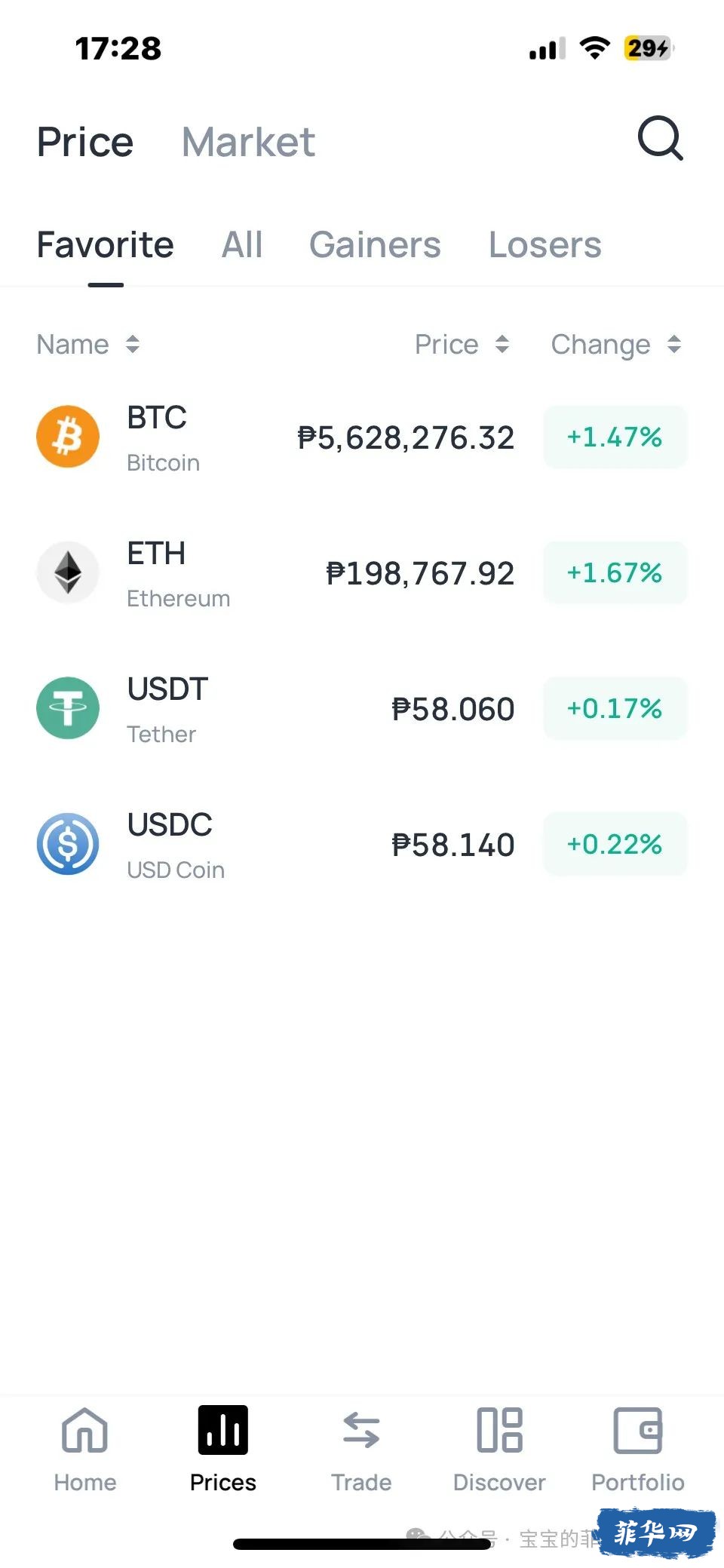The image size is (724, 1568).
Task: Select the Price header tab
Action: 85,142
